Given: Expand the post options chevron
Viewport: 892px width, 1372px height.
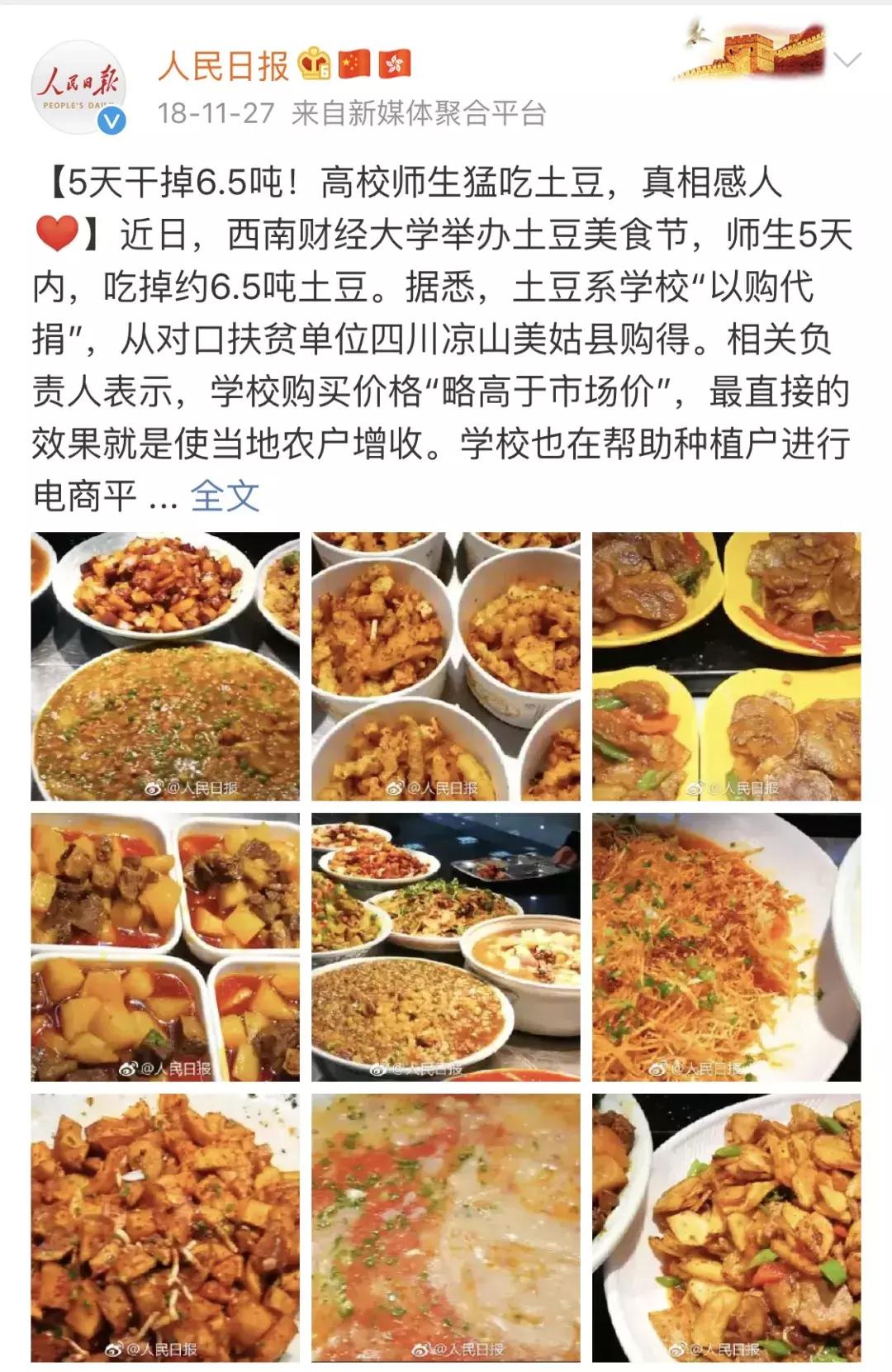Looking at the screenshot, I should [847, 59].
